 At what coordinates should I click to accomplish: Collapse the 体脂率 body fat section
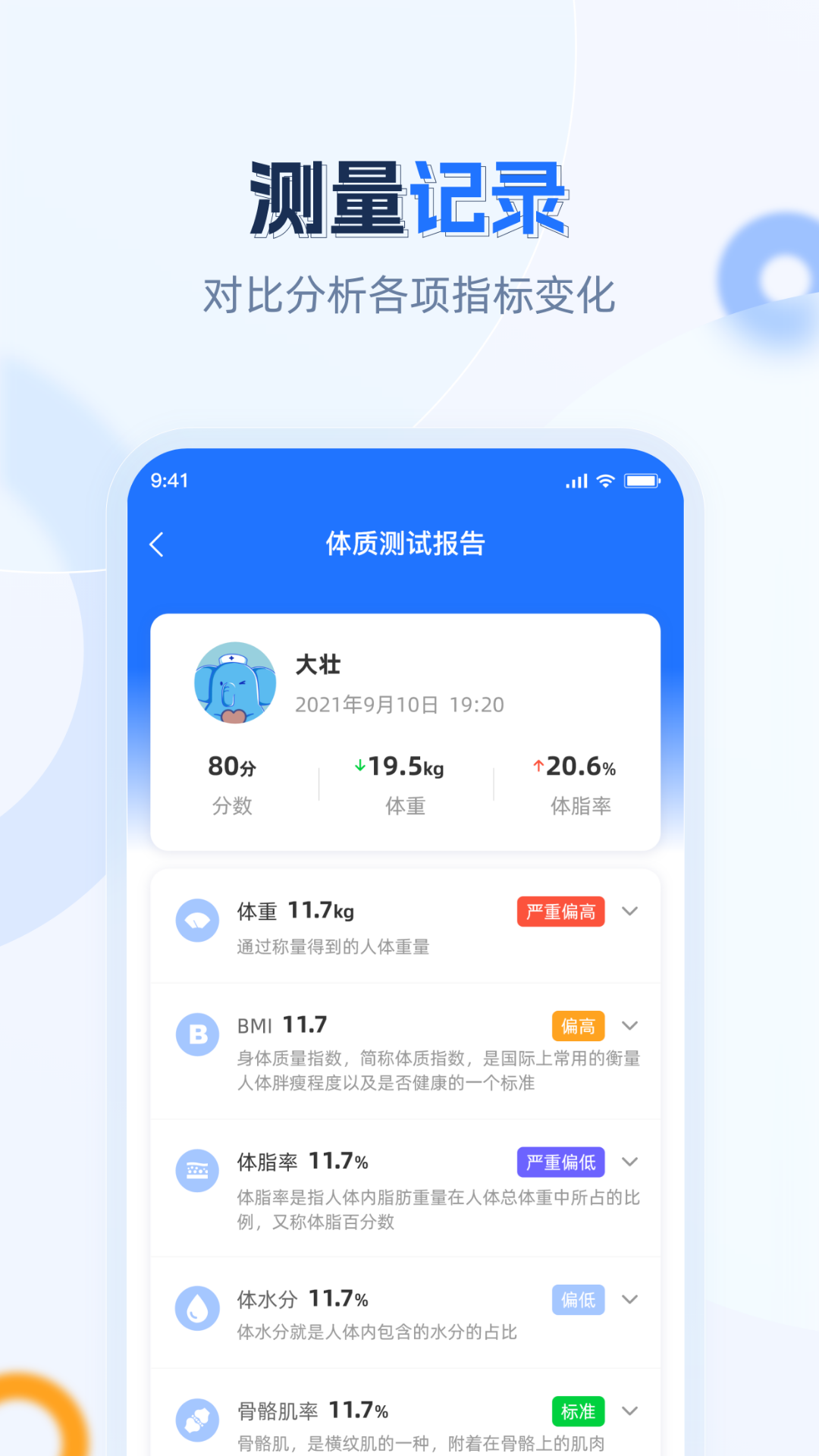tap(630, 1162)
